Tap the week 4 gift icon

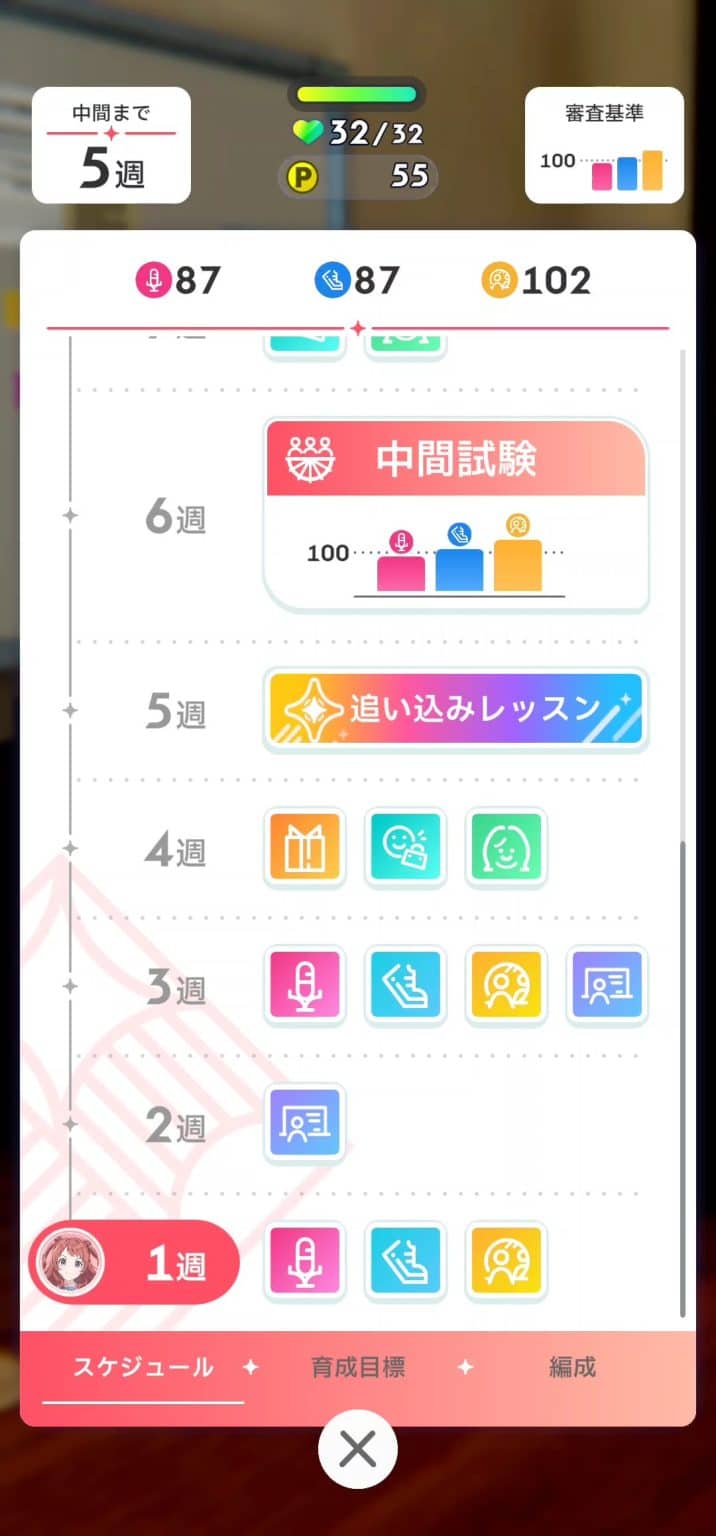pyautogui.click(x=305, y=848)
